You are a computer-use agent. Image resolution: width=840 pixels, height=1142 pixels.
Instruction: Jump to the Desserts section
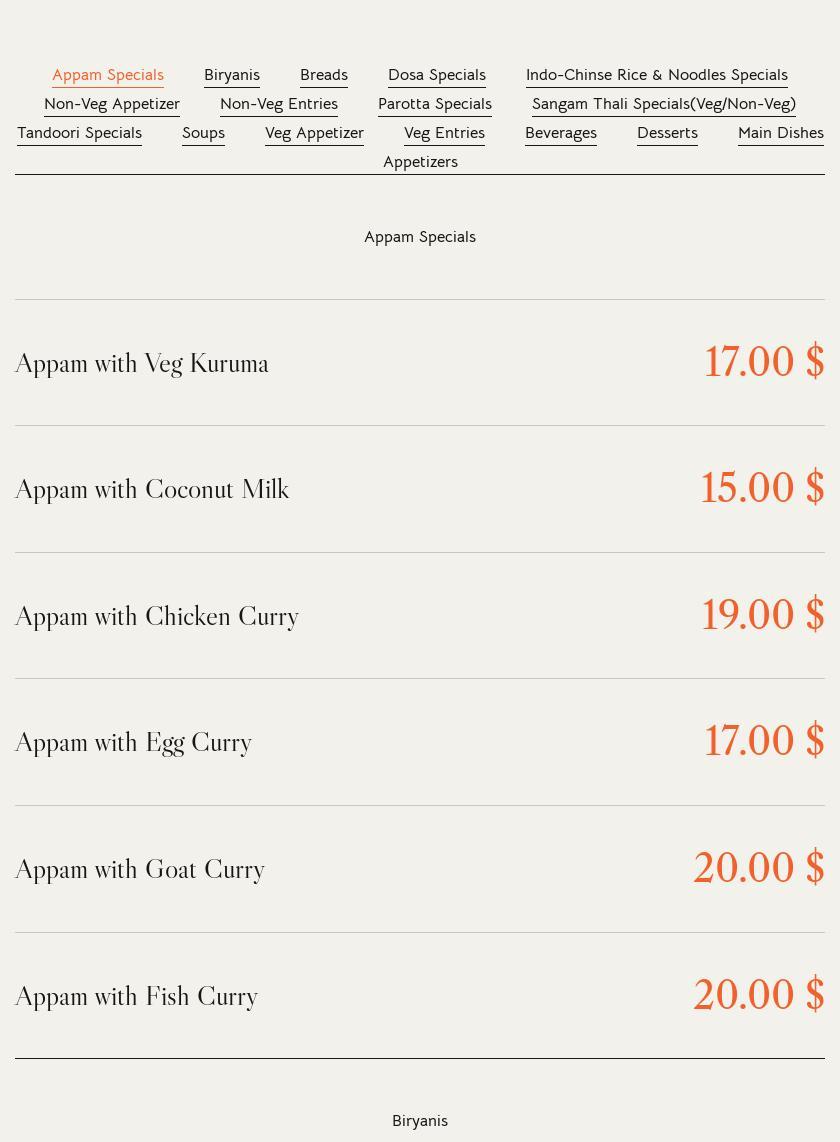point(667,133)
